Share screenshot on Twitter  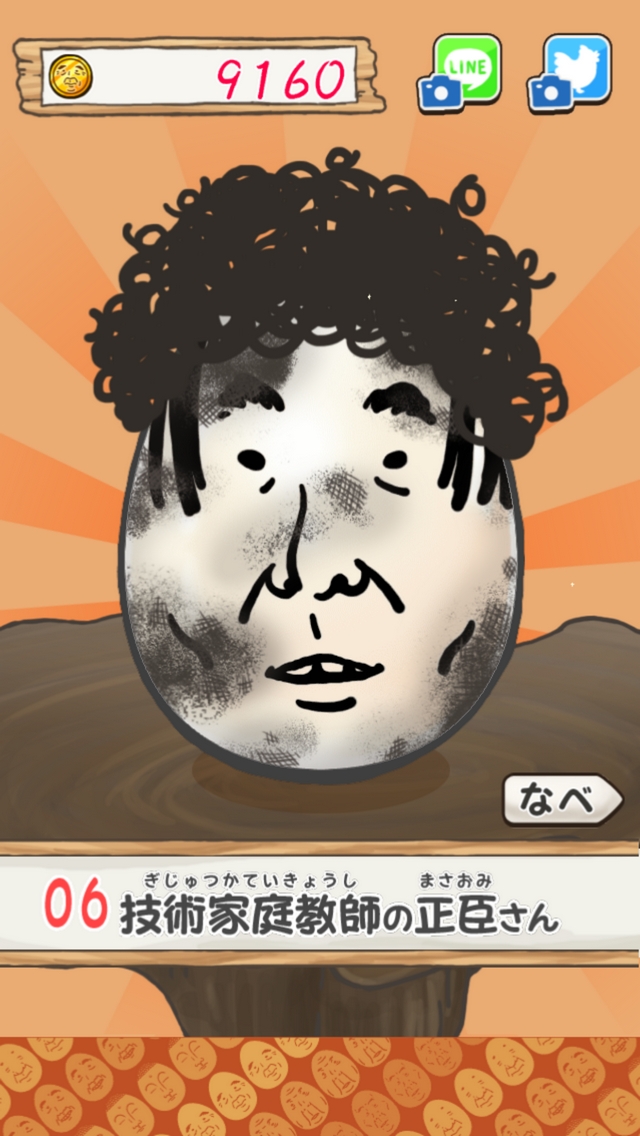(572, 71)
